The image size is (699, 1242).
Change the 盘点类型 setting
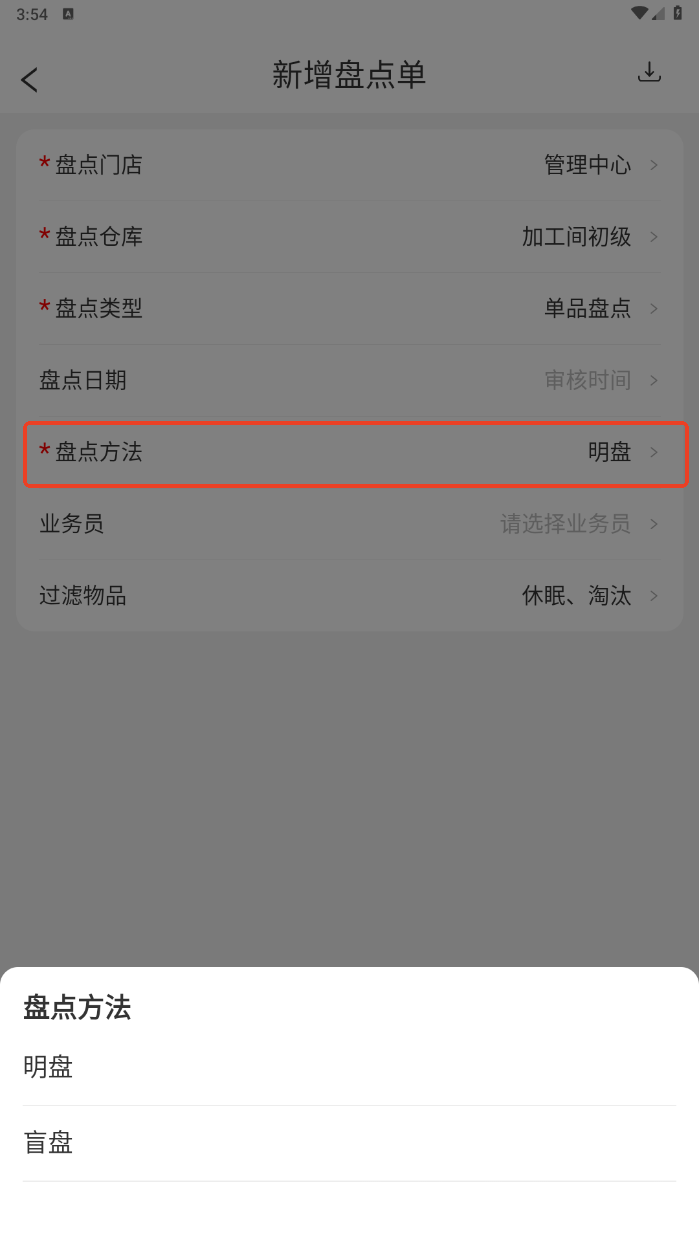349,308
